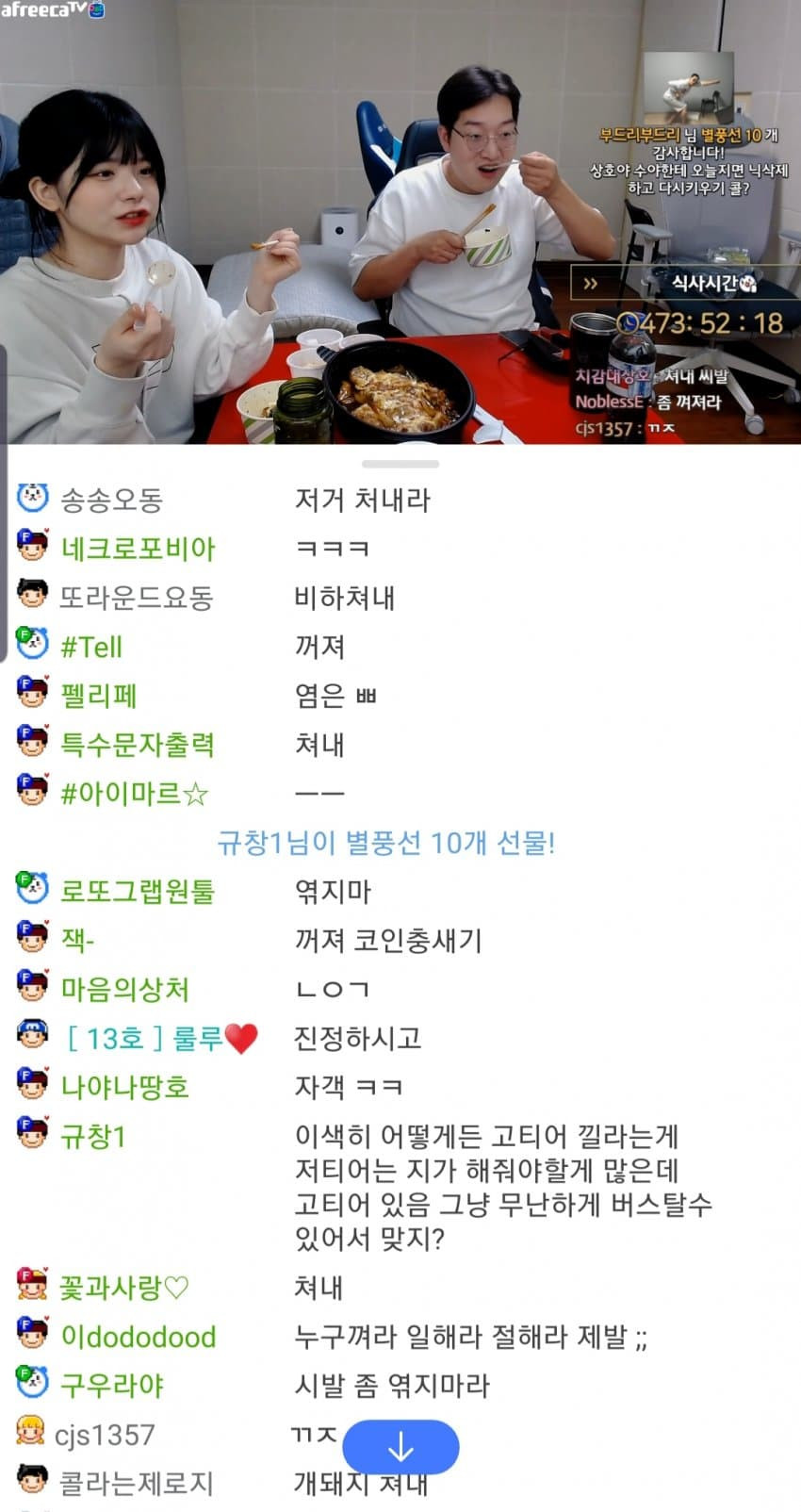Viewport: 801px width, 1512px height.
Task: Open user menu for 꽃과사랑♡
Action: tap(124, 1287)
